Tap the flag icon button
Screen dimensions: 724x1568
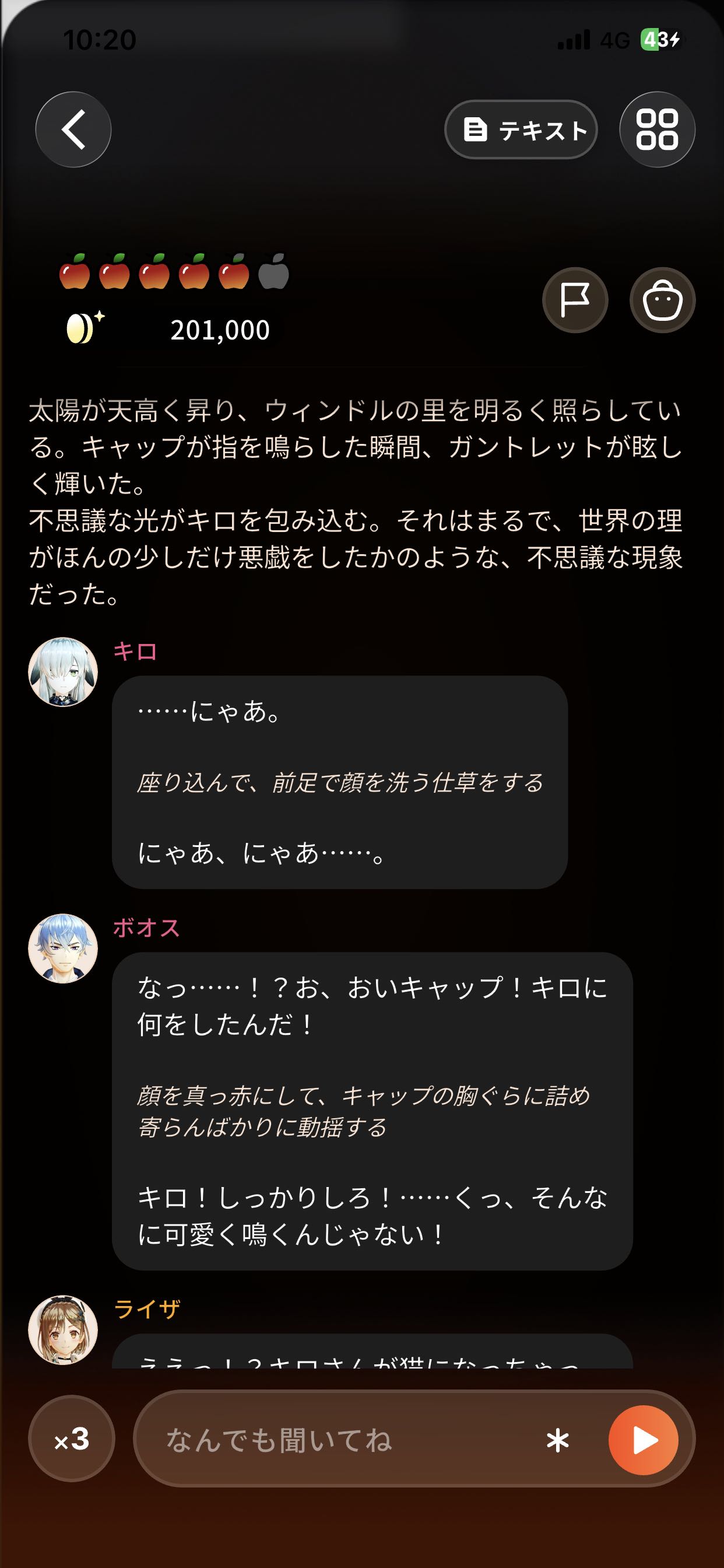click(575, 300)
